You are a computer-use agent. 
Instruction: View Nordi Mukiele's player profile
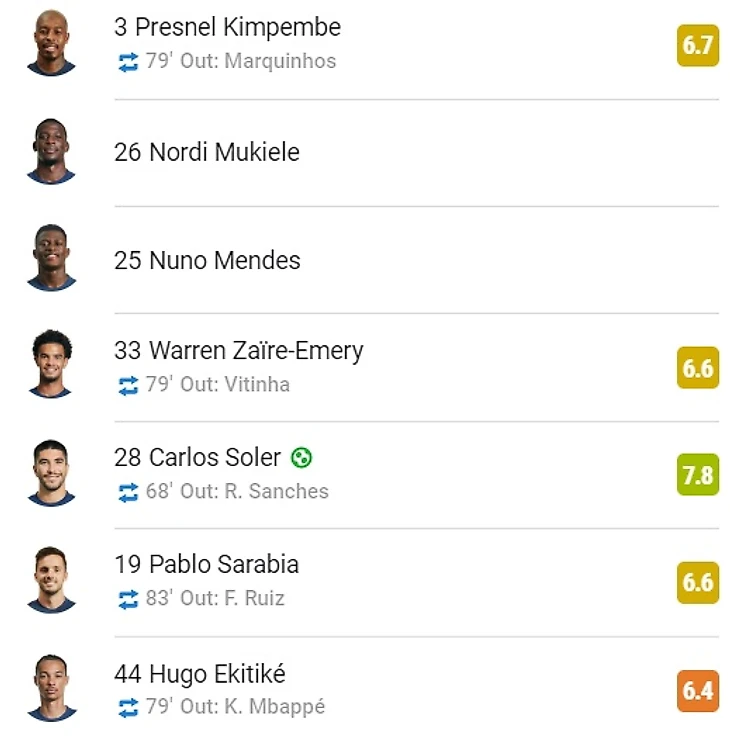click(x=207, y=152)
